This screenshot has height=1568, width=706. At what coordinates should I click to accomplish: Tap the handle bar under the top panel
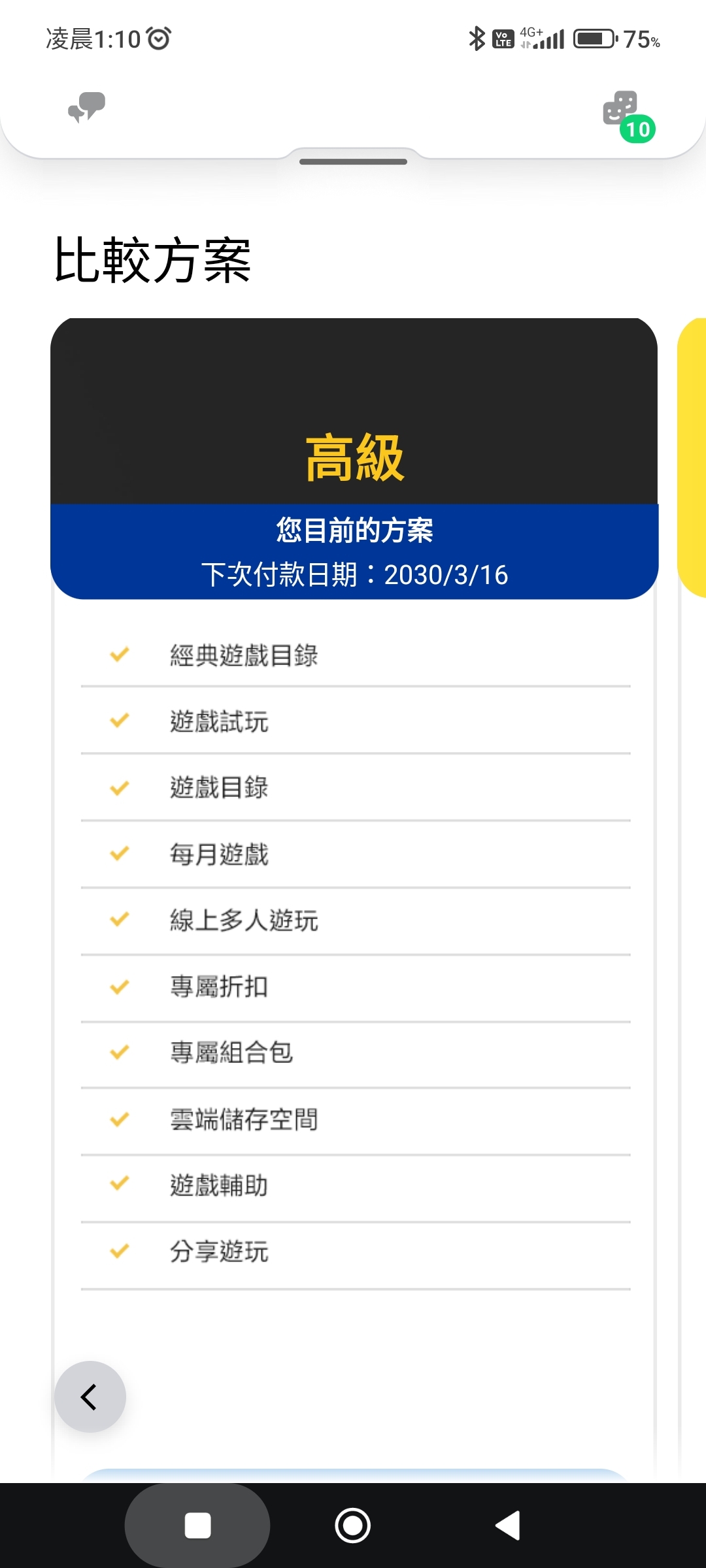pyautogui.click(x=353, y=161)
